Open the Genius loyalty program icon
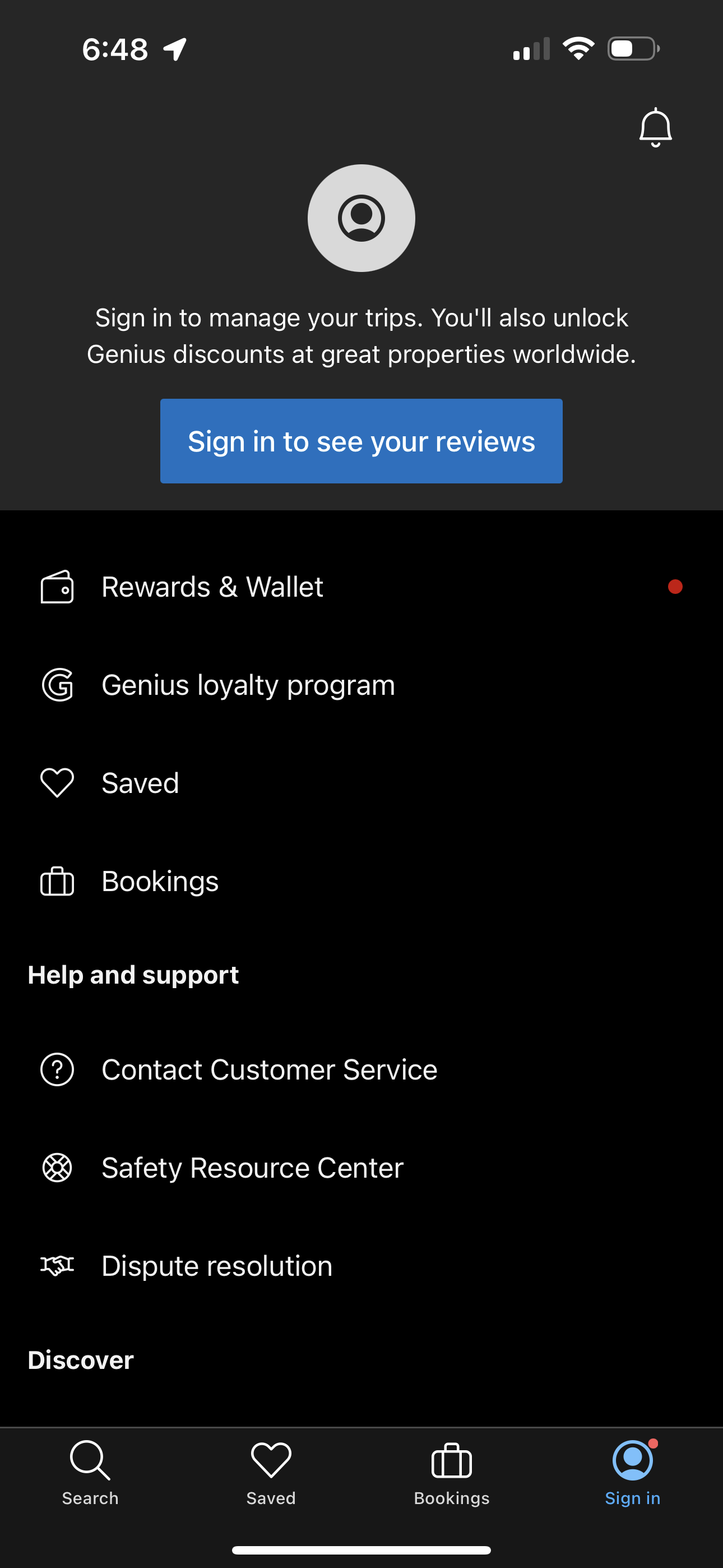This screenshot has width=723, height=1568. [57, 684]
